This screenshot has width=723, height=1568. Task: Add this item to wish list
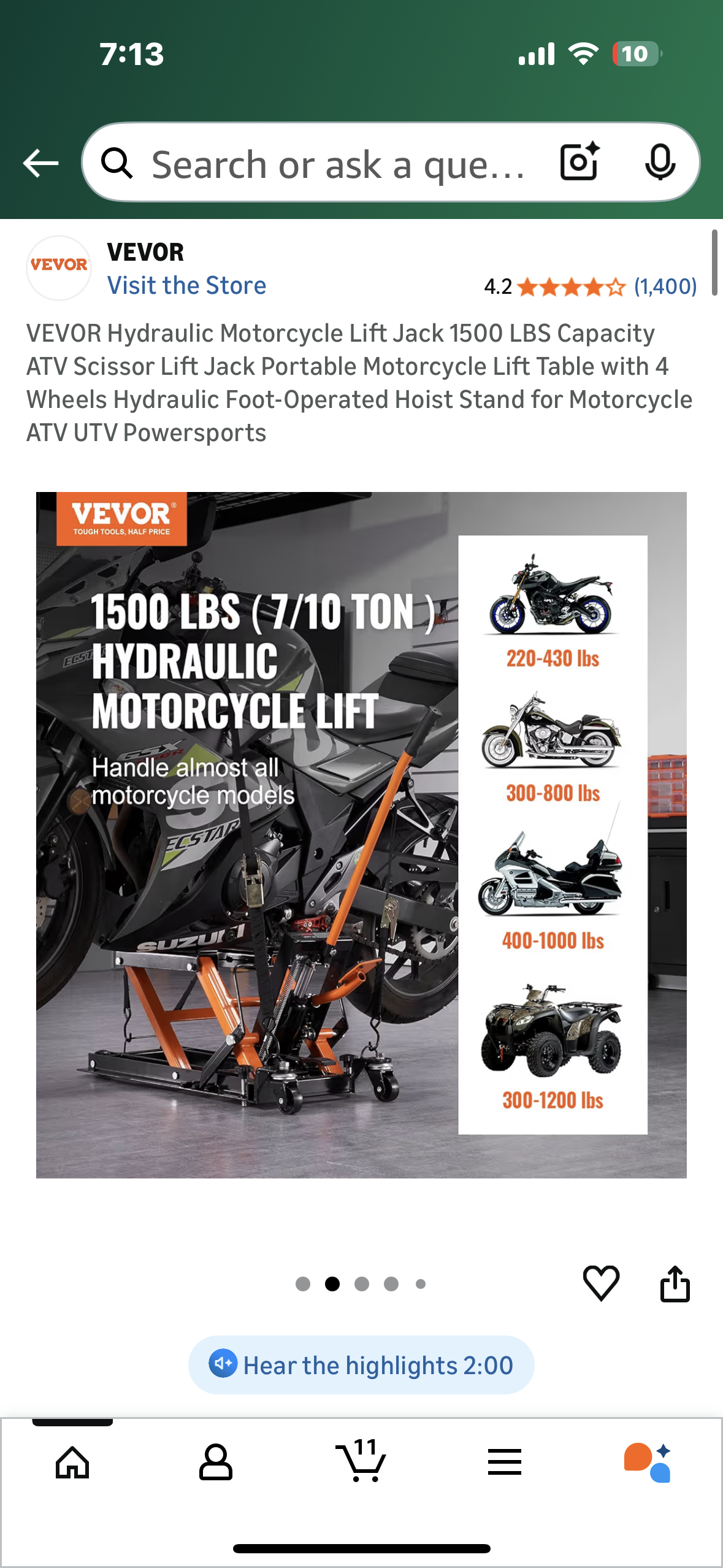[601, 1283]
